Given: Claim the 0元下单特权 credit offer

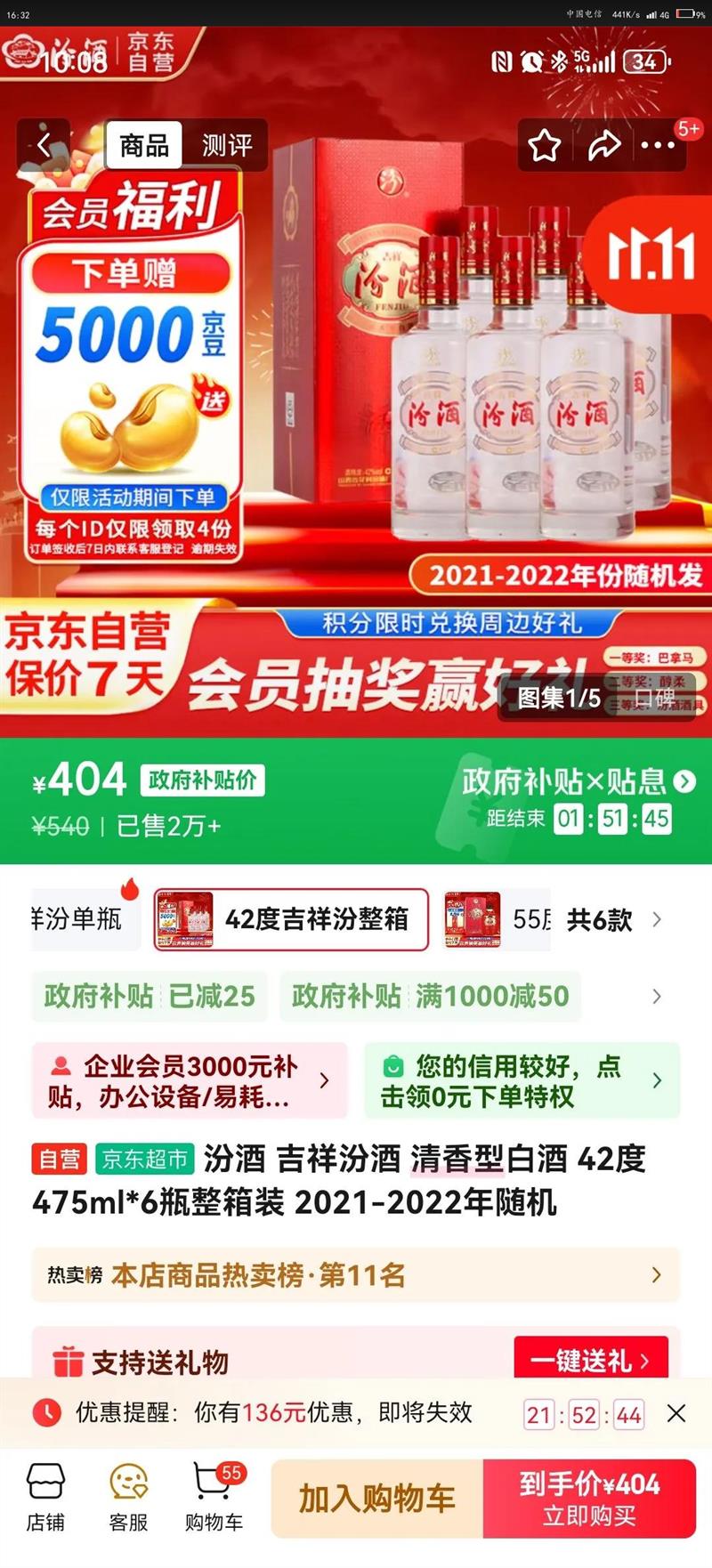Looking at the screenshot, I should pos(522,1080).
